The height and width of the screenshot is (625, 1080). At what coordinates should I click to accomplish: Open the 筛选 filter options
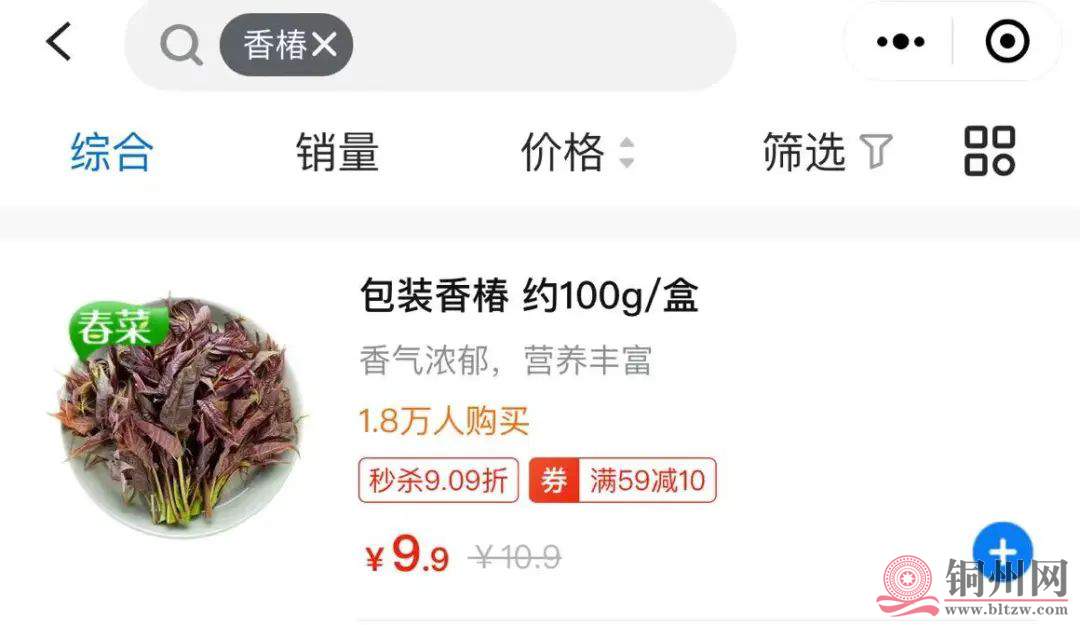point(825,153)
